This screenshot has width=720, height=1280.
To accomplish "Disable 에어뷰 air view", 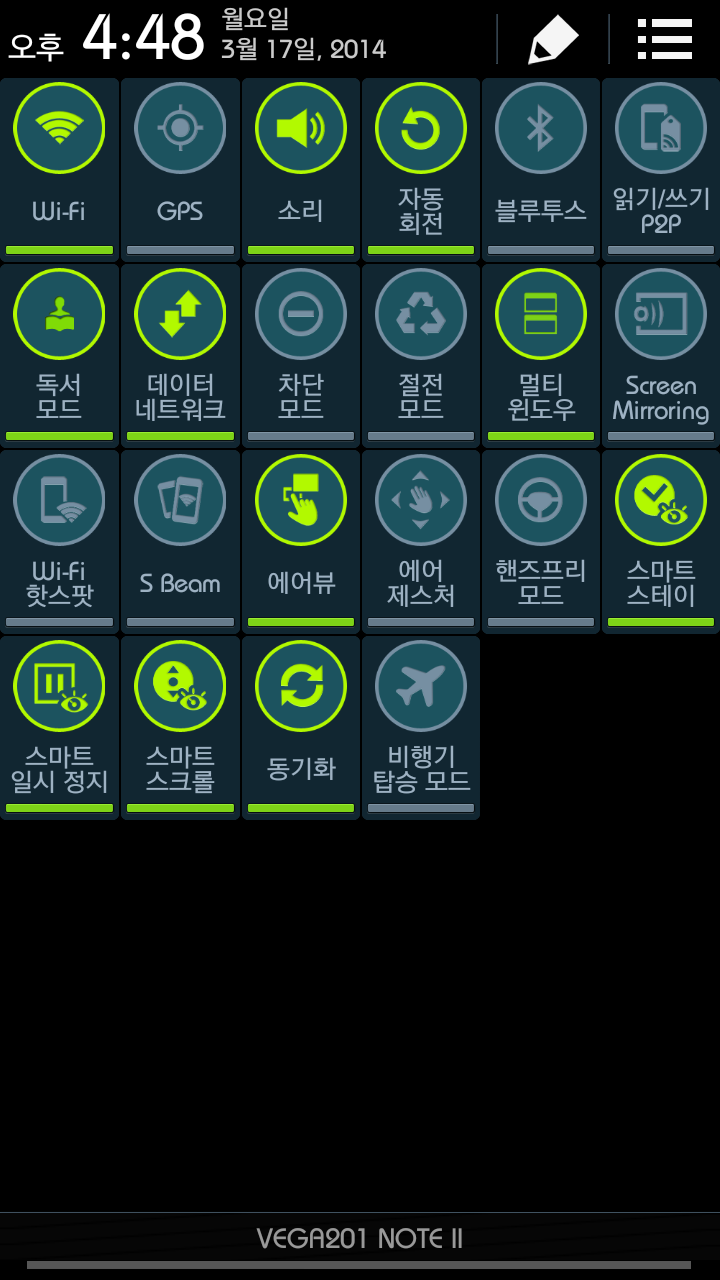I will (300, 500).
